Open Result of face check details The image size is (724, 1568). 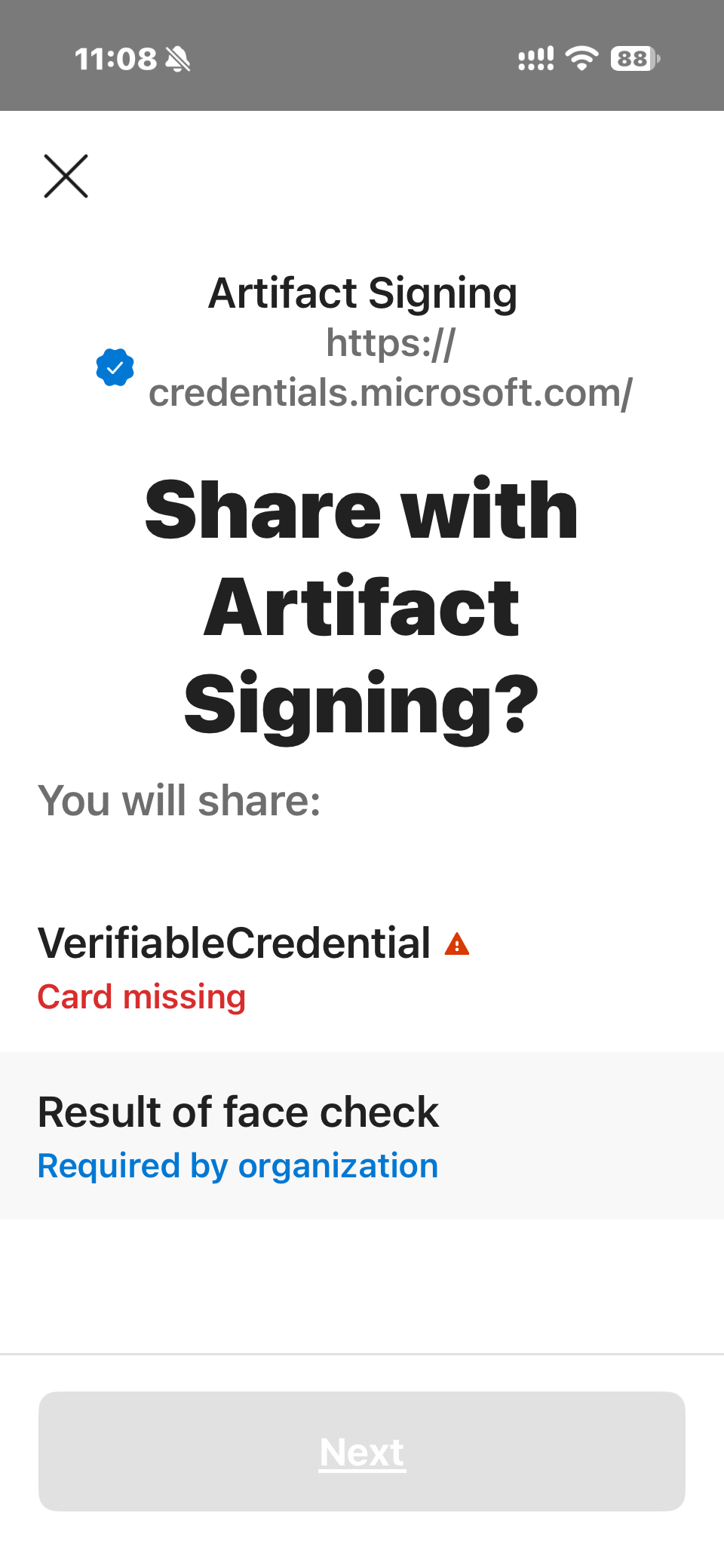(362, 1136)
